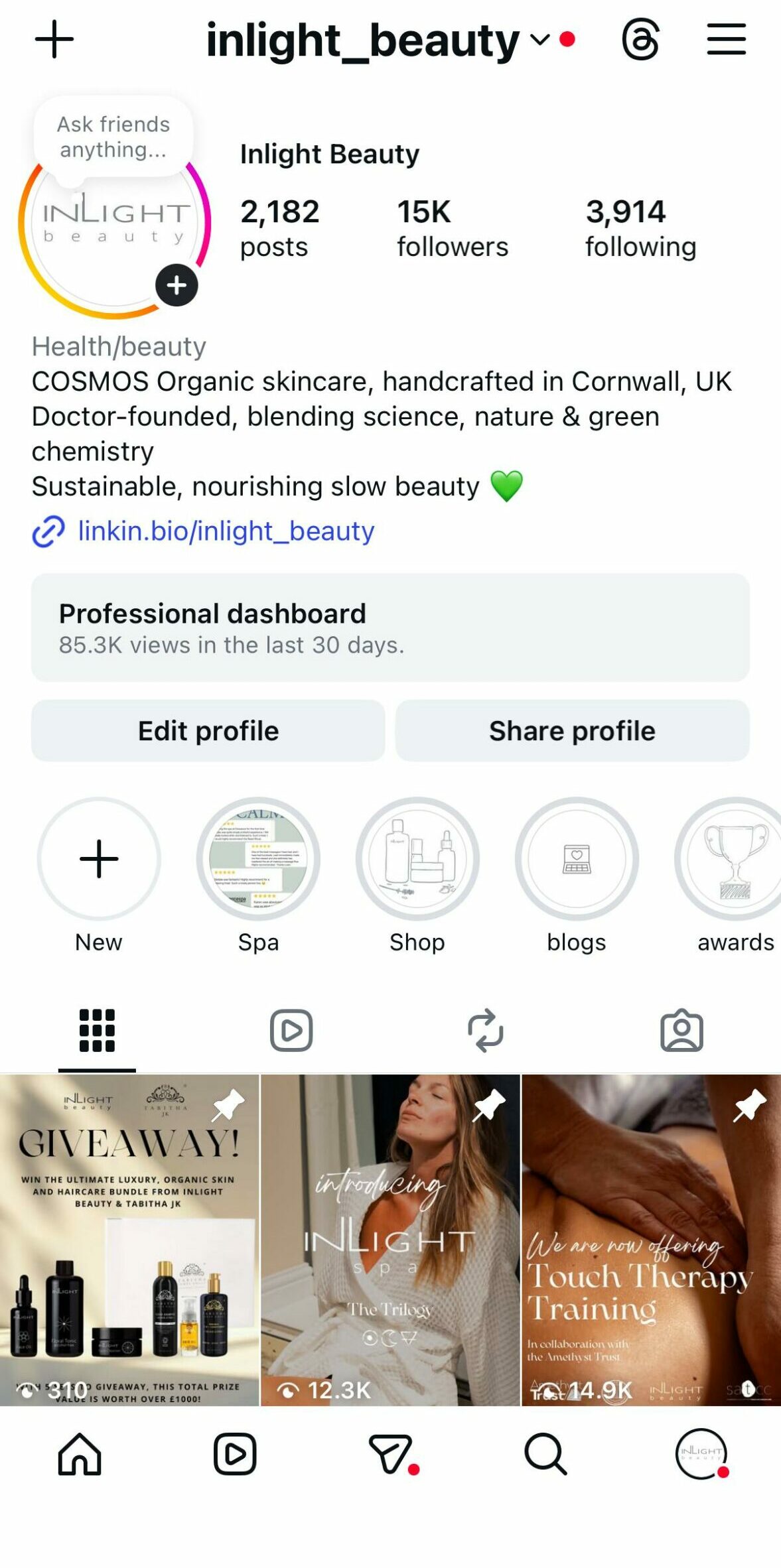781x1568 pixels.
Task: Open the Threads icon in the header
Action: coord(640,40)
